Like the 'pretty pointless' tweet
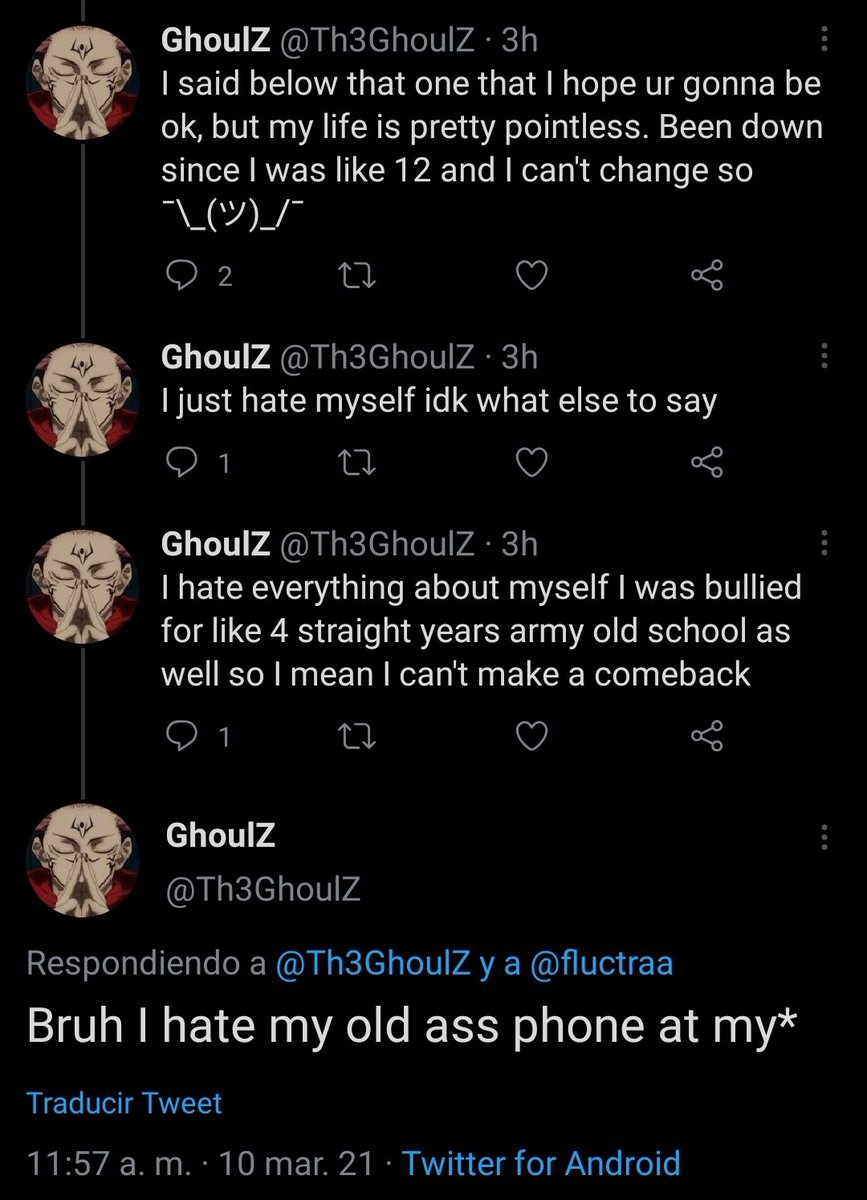 (x=533, y=277)
